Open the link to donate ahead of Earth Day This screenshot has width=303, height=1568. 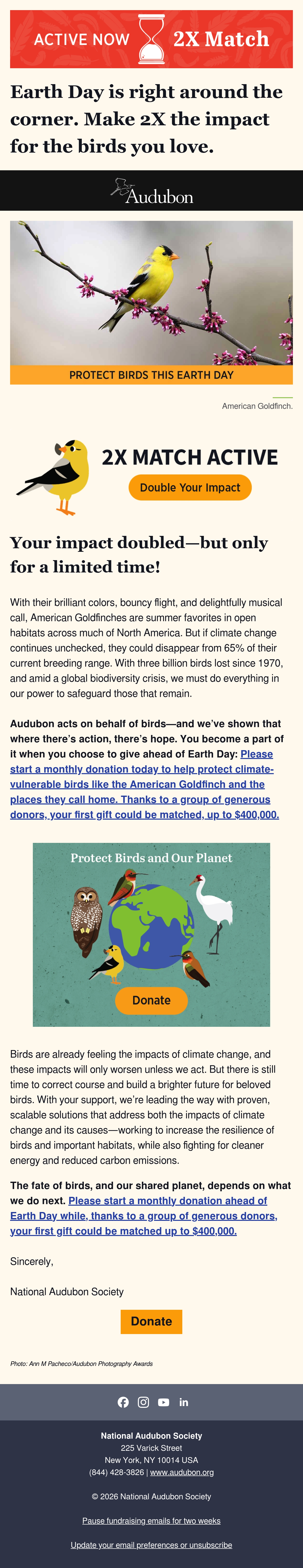click(144, 1216)
